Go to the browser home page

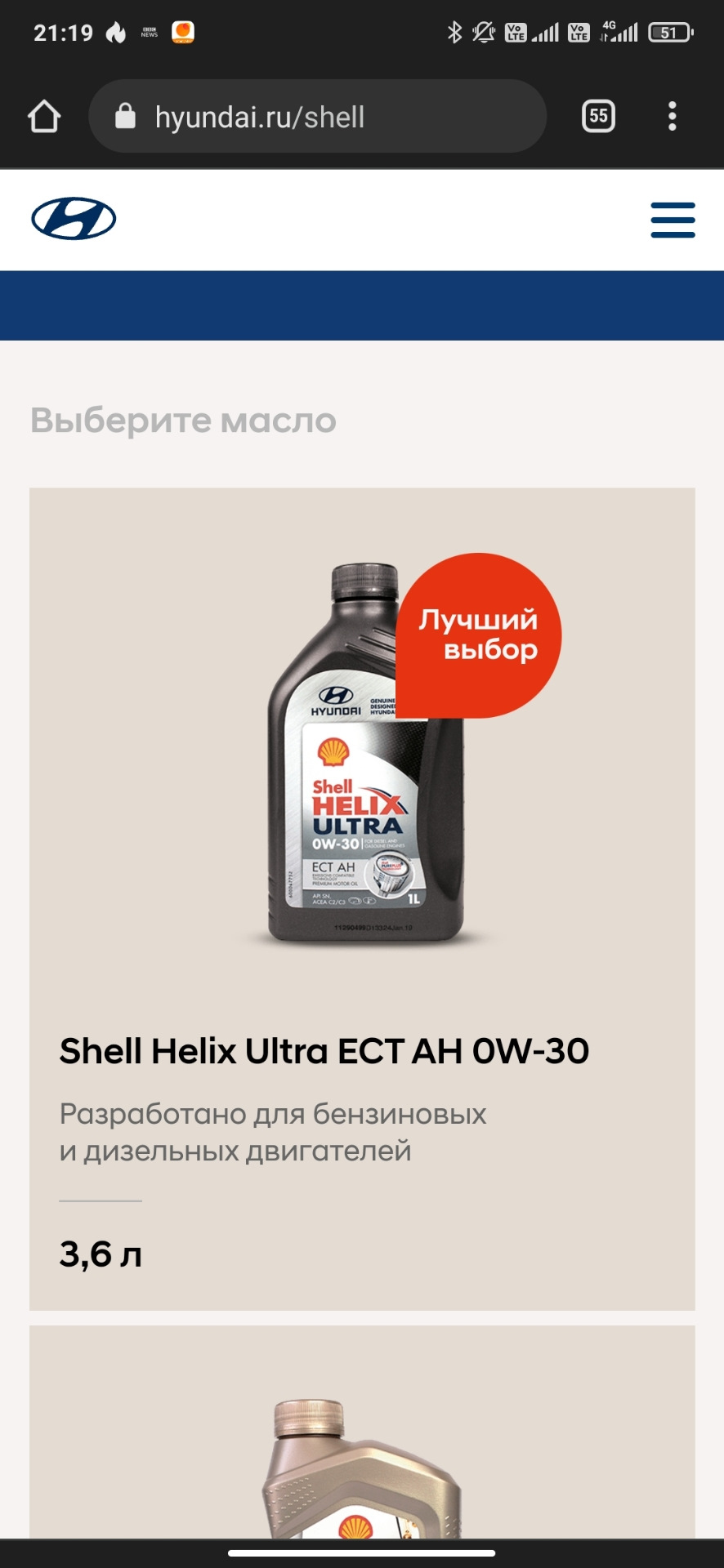[x=44, y=117]
